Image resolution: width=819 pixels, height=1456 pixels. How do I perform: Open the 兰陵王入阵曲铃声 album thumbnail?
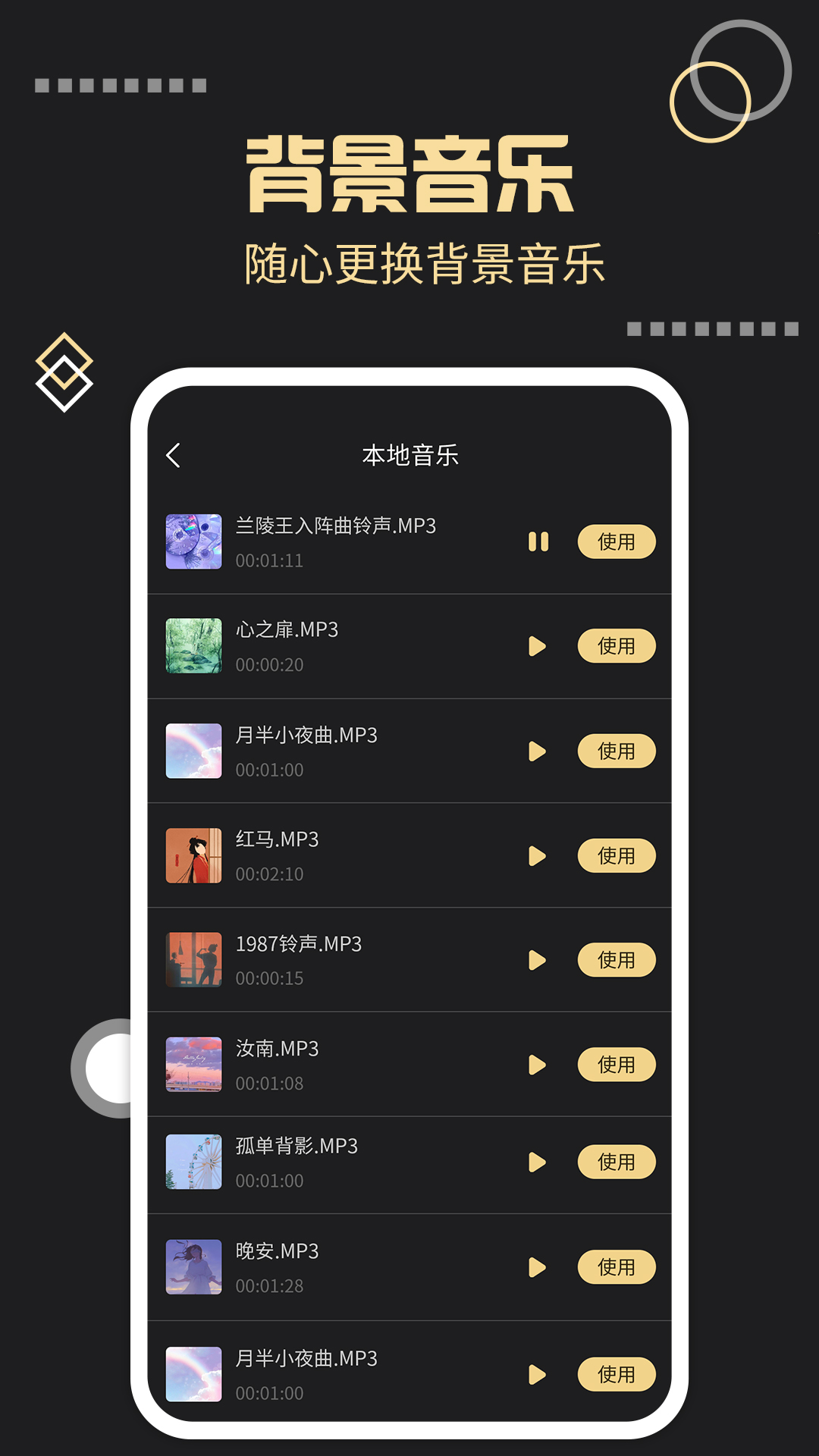193,541
